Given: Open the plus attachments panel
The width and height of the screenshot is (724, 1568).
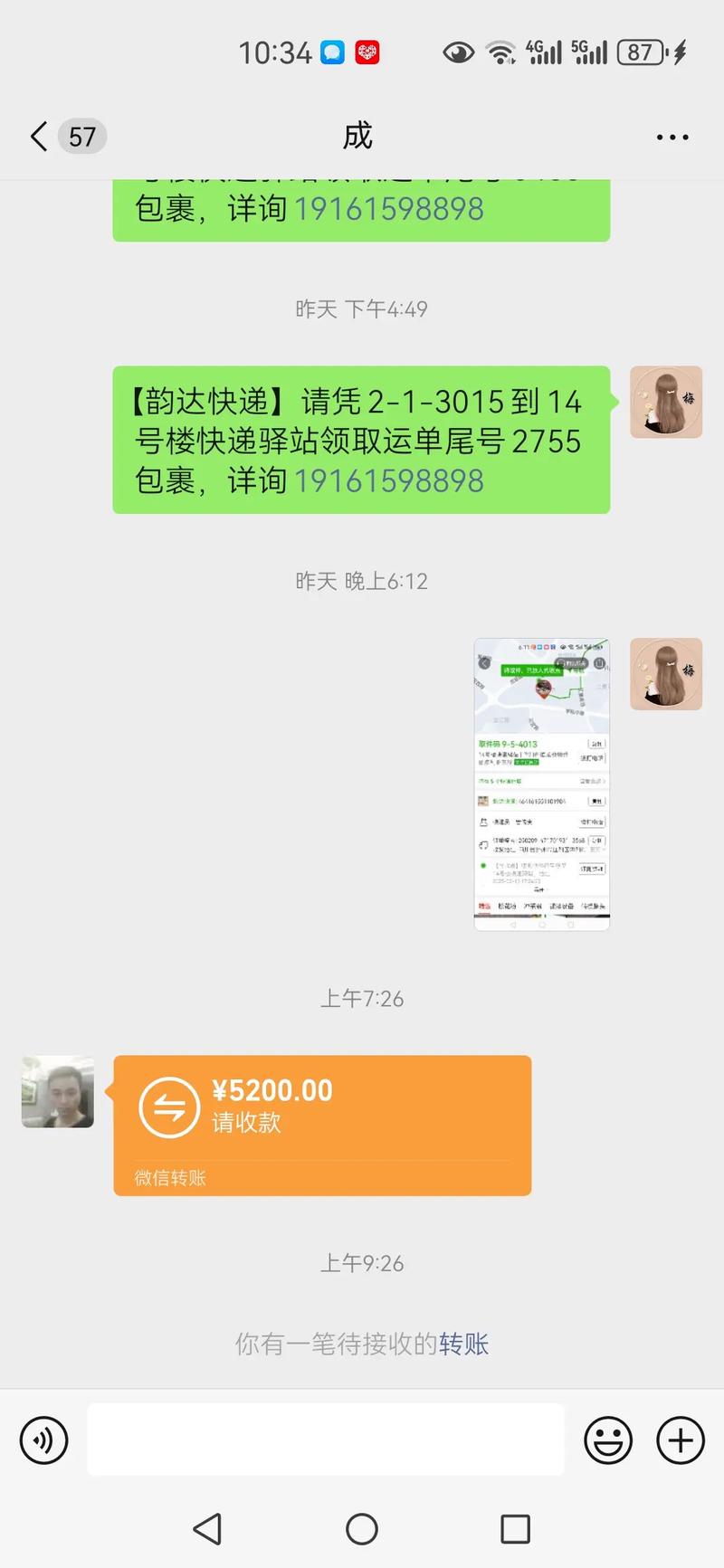Looking at the screenshot, I should pos(680,1440).
